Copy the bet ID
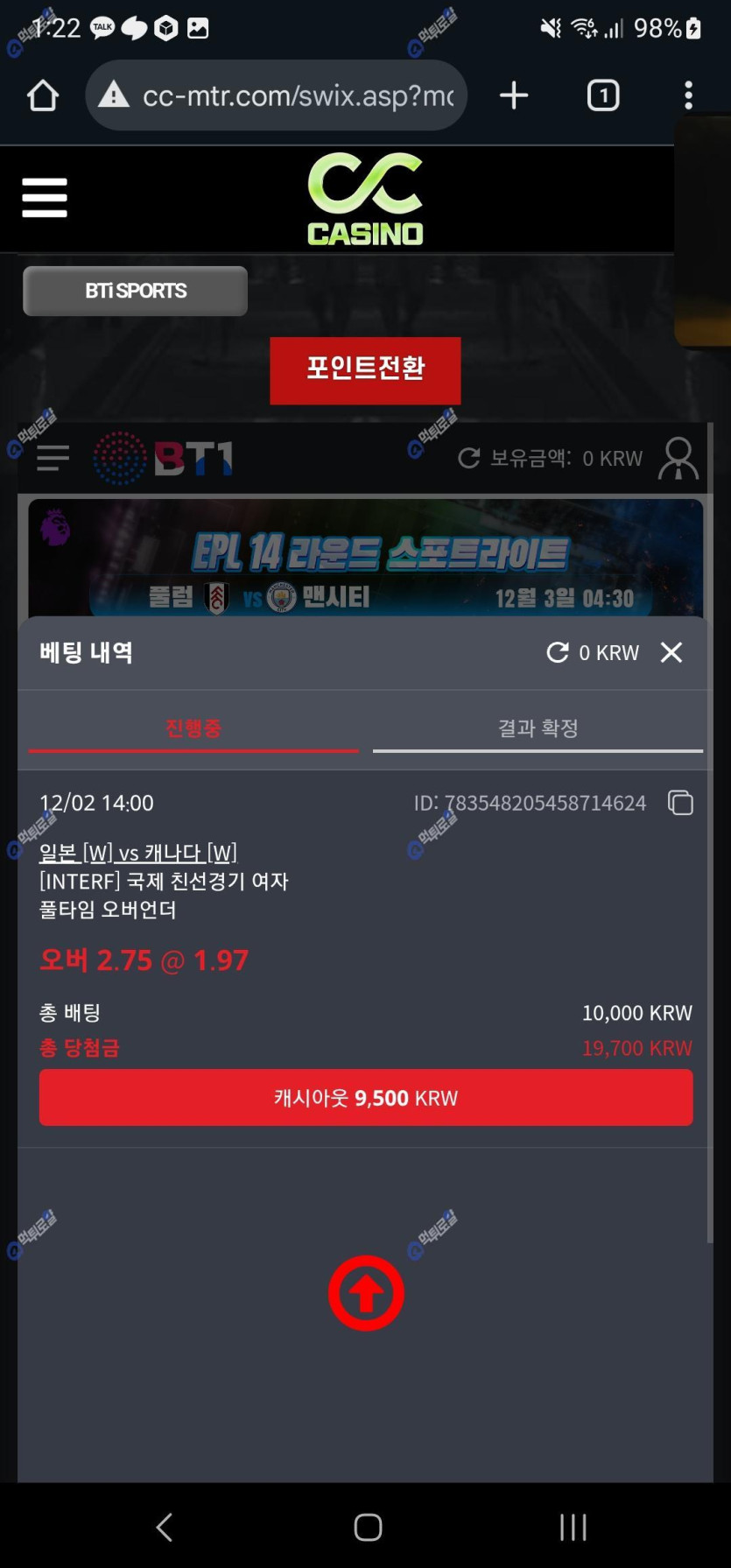The height and width of the screenshot is (1568, 731). point(680,802)
